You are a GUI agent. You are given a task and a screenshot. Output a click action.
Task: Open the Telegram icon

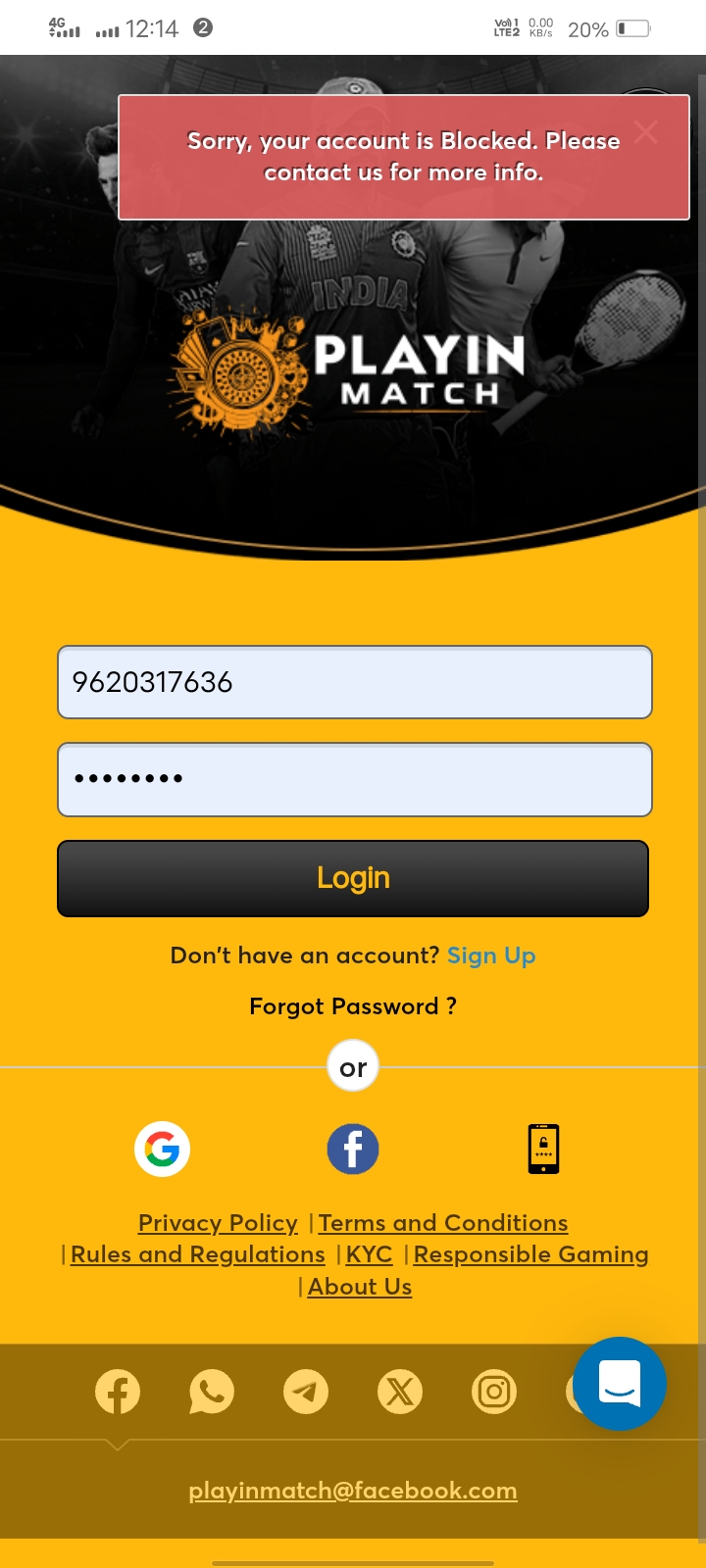[x=306, y=1392]
